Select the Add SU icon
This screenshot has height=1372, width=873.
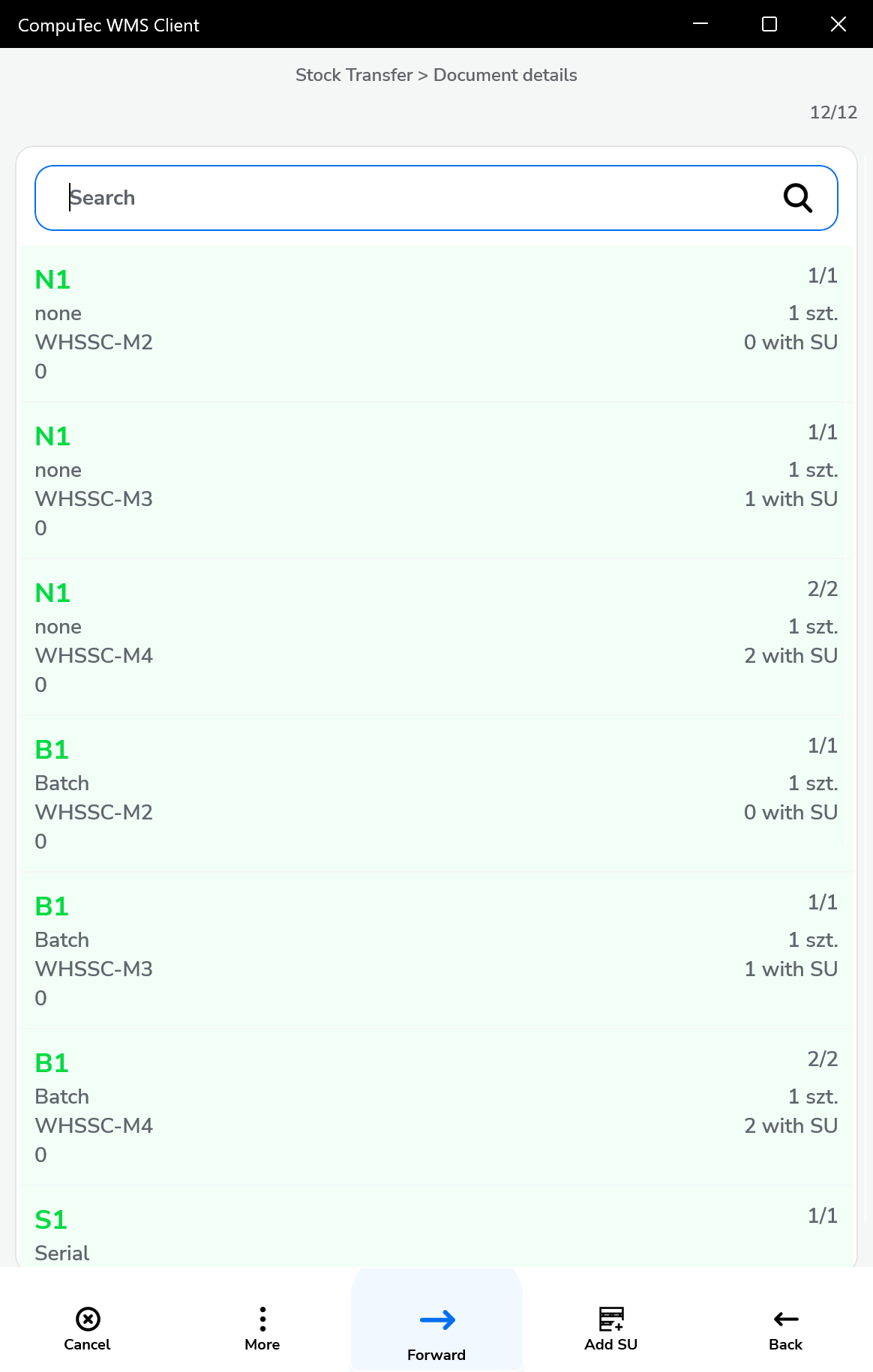[610, 1320]
